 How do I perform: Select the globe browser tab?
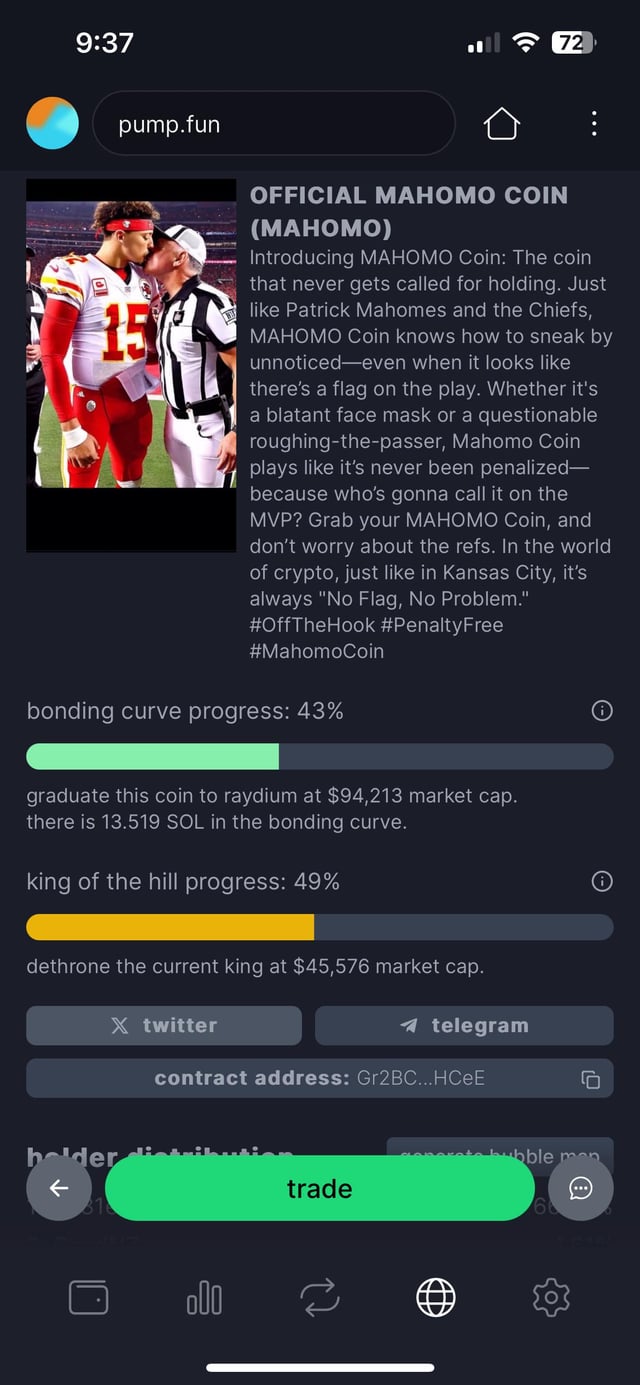[x=436, y=1298]
